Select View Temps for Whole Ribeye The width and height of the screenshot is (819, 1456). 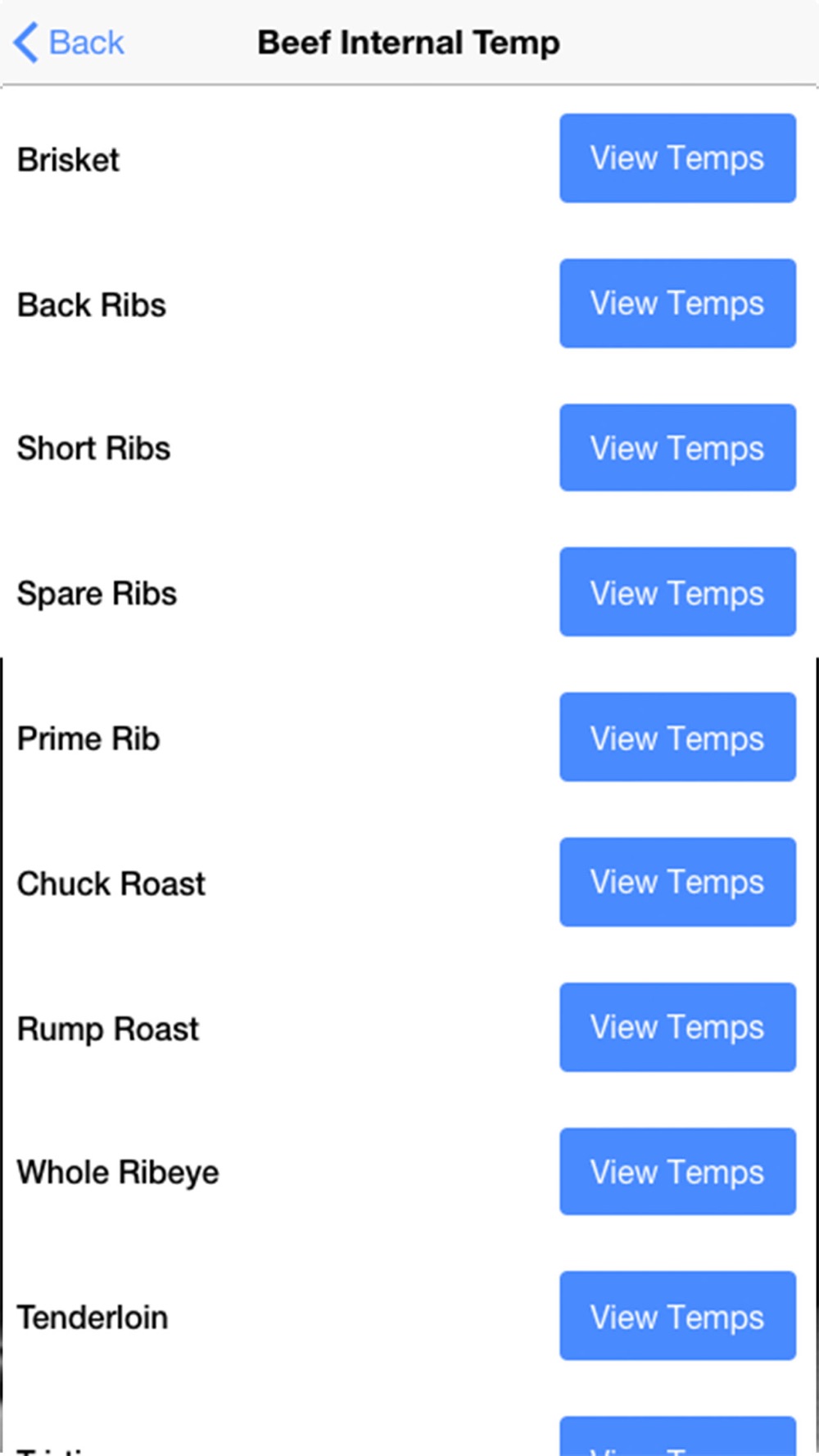(x=677, y=1172)
